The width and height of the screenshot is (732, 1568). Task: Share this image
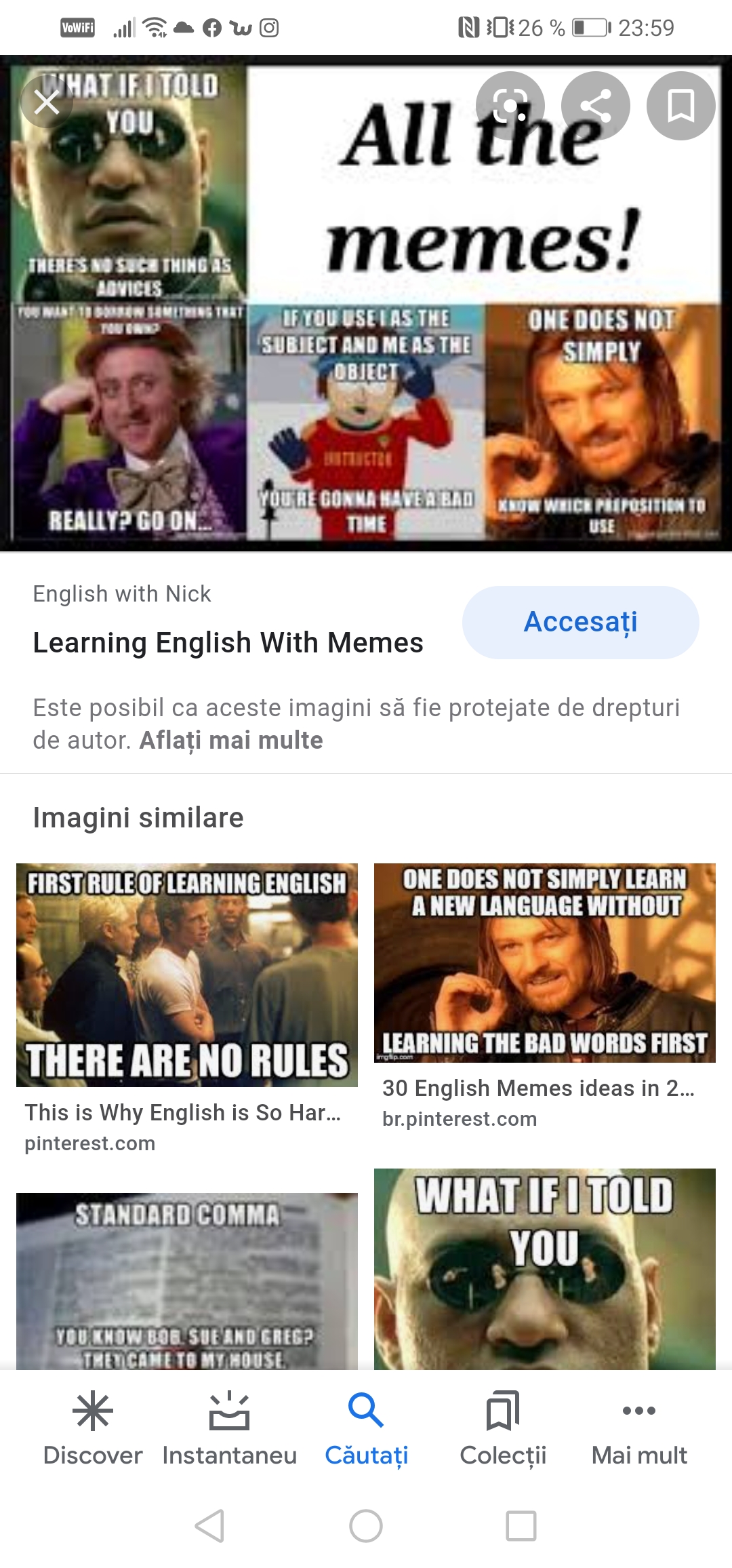[x=596, y=106]
